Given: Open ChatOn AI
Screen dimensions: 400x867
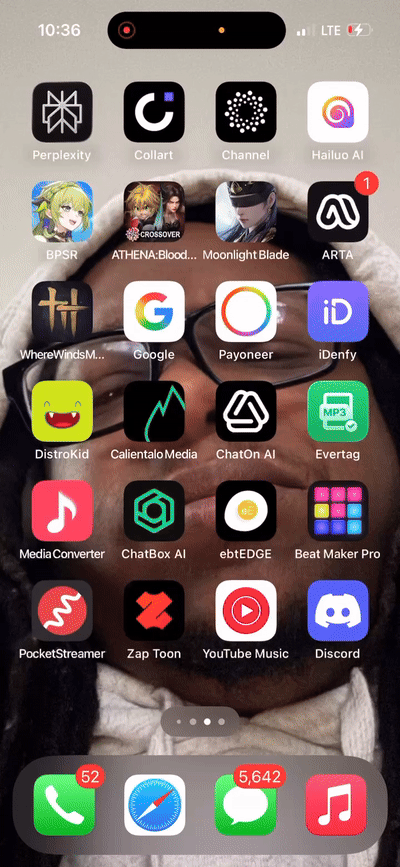Looking at the screenshot, I should tap(246, 411).
